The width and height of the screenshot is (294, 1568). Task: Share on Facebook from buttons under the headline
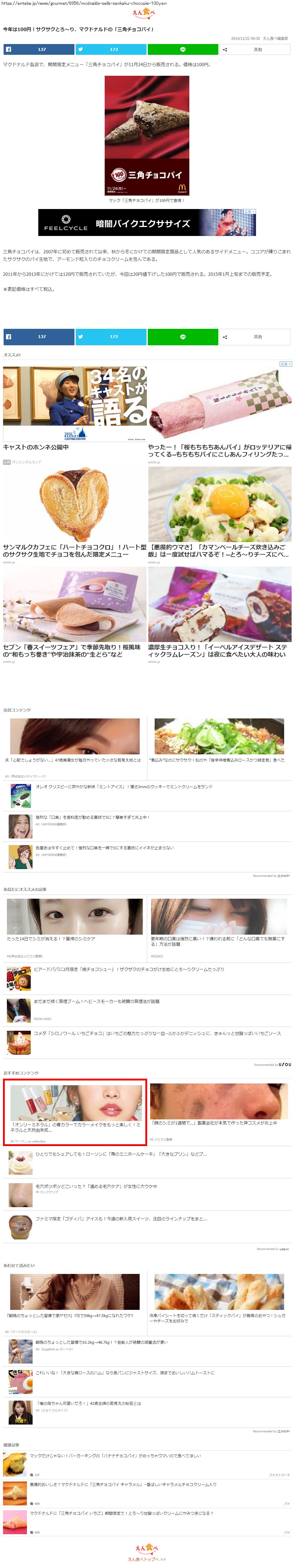tap(39, 49)
